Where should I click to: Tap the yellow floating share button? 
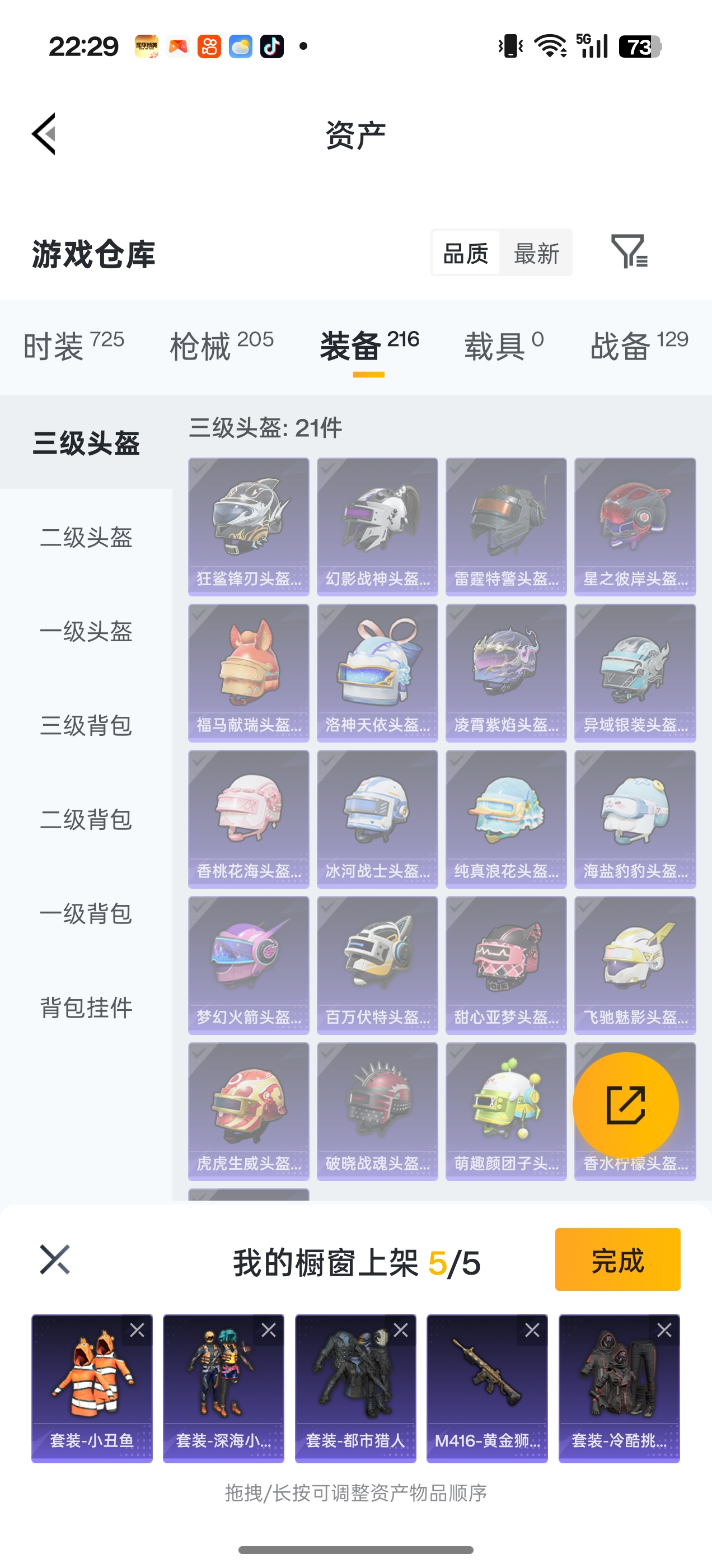point(625,1105)
